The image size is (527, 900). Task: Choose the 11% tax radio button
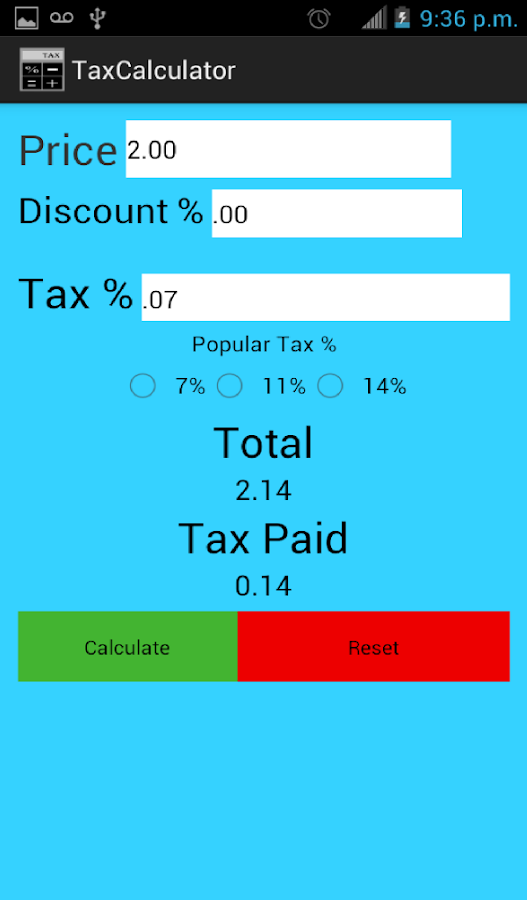(261, 386)
